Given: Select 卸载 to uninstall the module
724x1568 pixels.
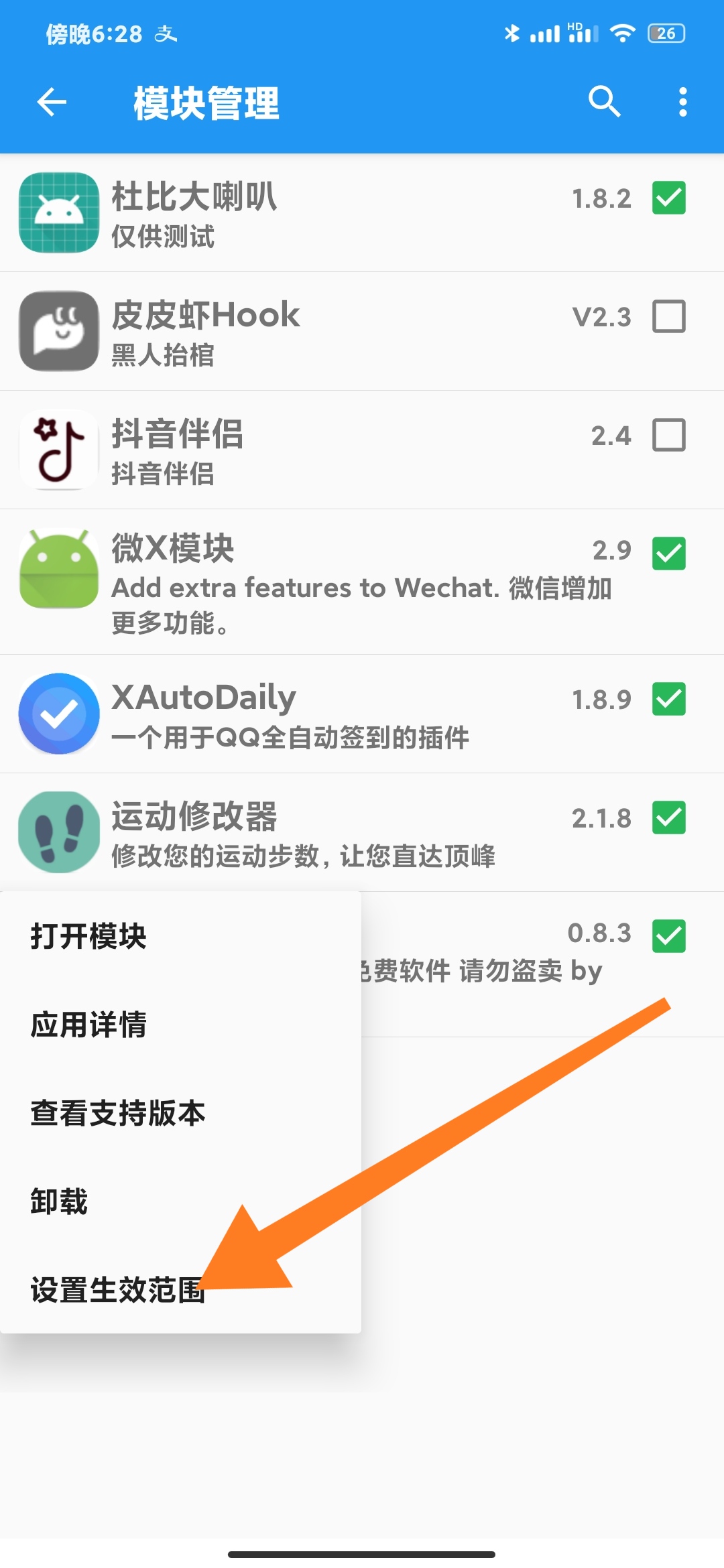Looking at the screenshot, I should (x=59, y=1201).
